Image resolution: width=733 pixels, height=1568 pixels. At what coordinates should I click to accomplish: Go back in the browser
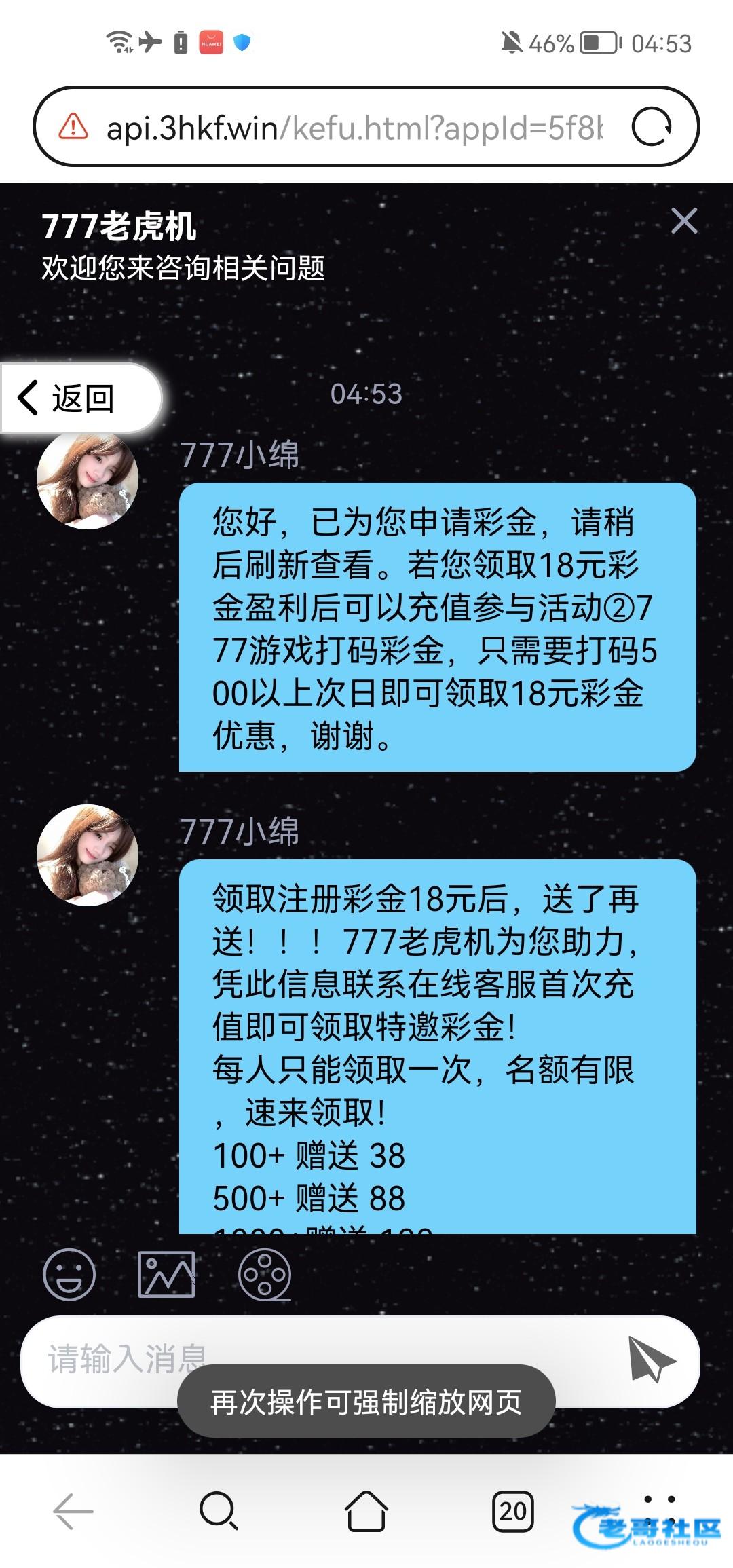[x=73, y=1512]
